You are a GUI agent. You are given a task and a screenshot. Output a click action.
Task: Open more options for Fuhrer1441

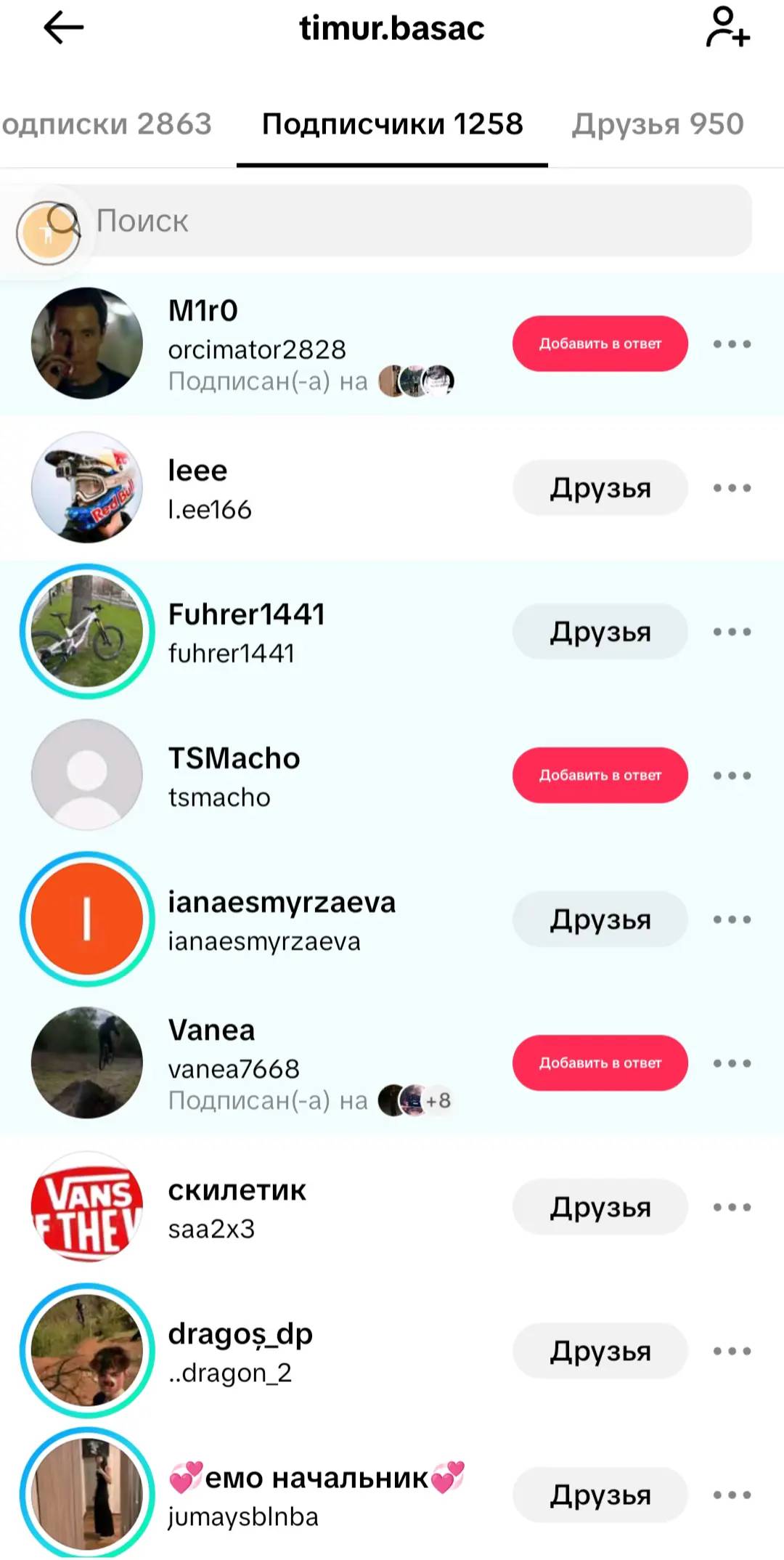coord(732,632)
